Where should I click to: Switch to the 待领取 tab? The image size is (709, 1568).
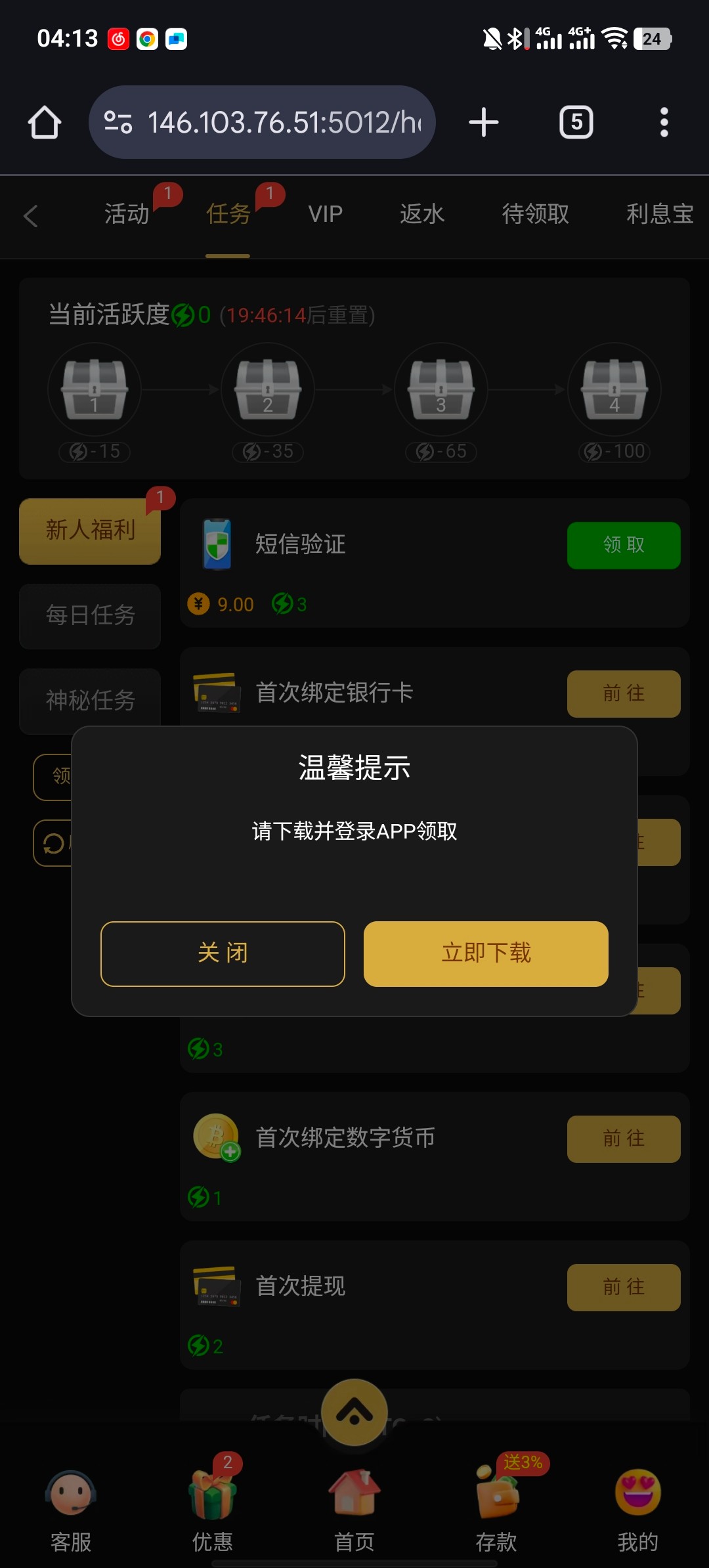[x=536, y=214]
